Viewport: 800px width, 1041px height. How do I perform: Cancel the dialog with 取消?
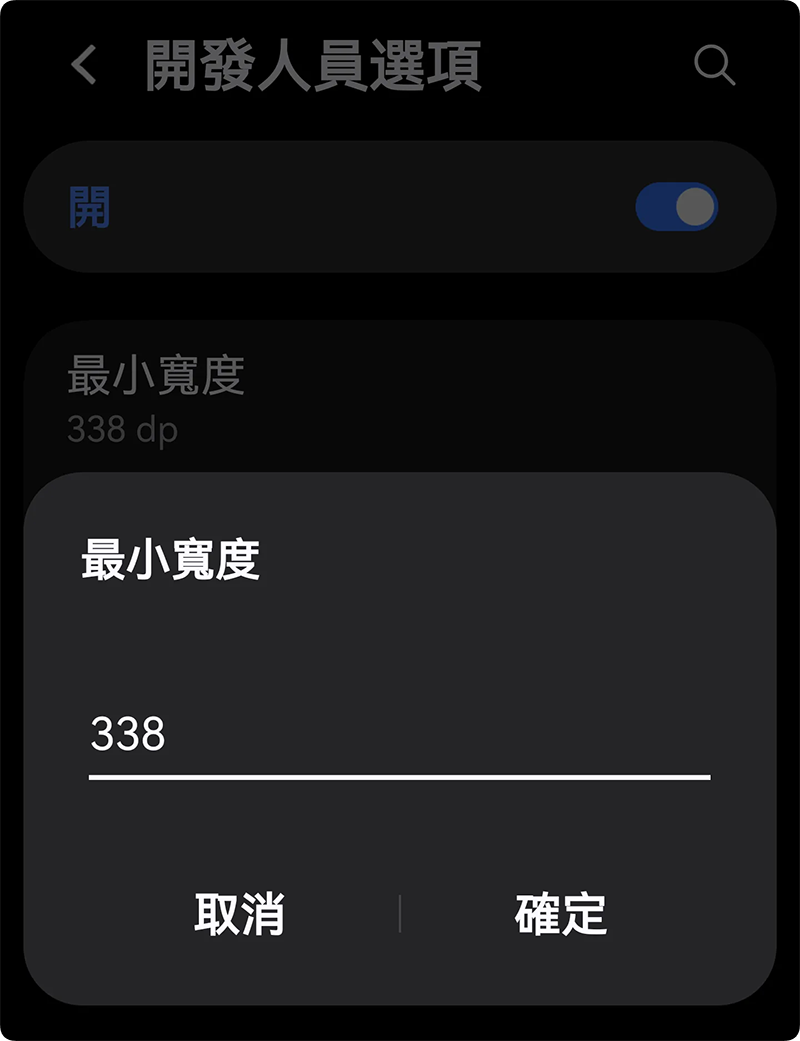coord(239,913)
